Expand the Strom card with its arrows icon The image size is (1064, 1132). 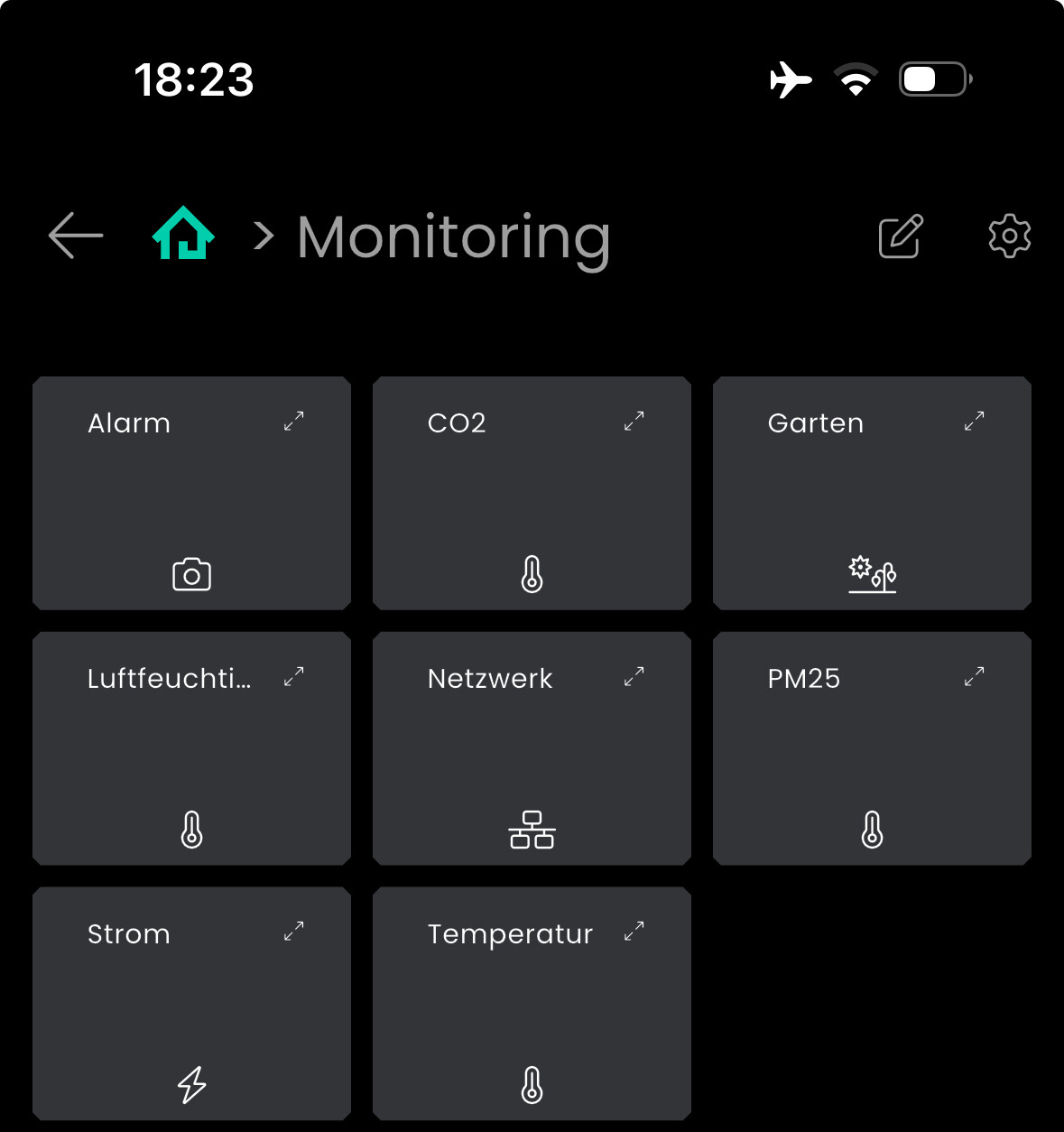294,932
